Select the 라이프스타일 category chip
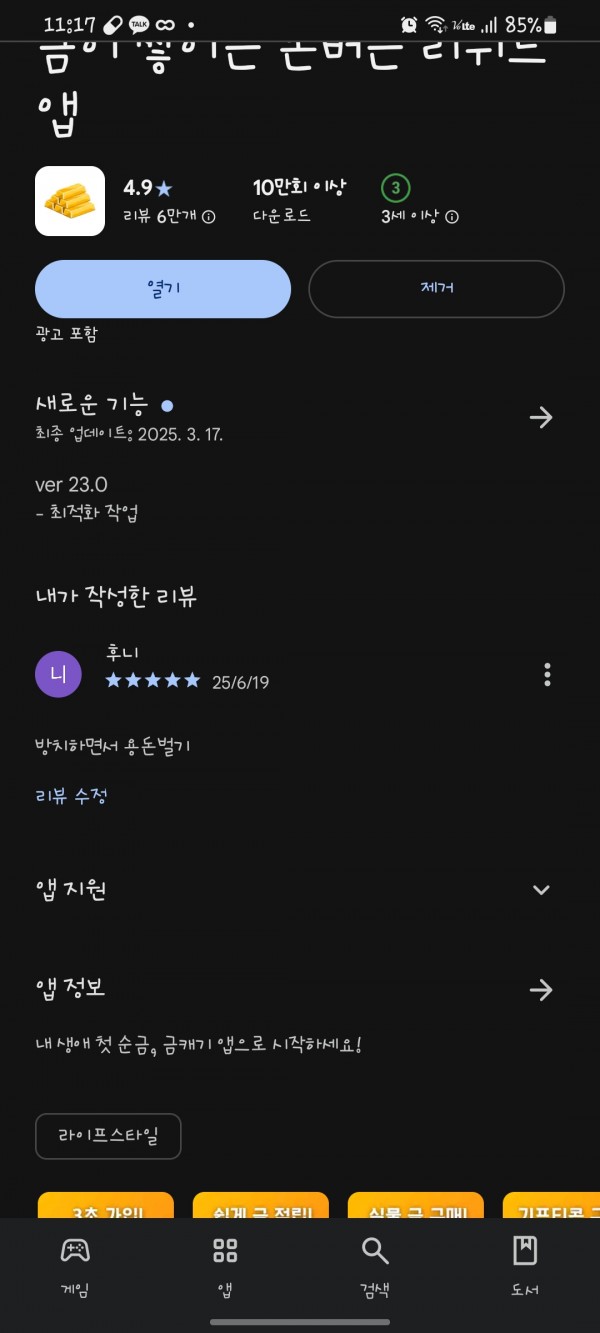This screenshot has width=600, height=1333. (x=108, y=1136)
